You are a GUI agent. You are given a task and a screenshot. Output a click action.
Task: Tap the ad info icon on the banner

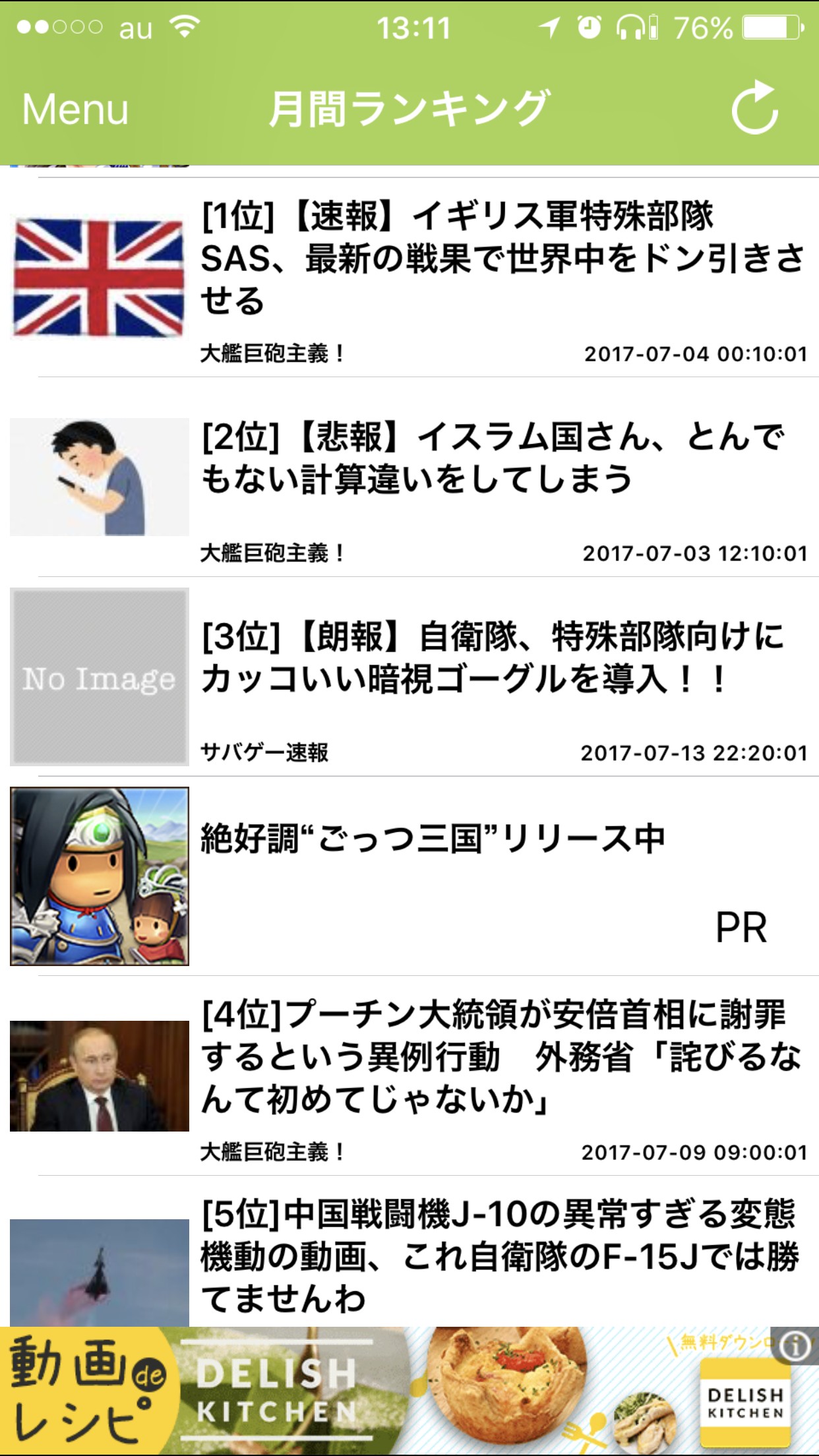point(795,1346)
